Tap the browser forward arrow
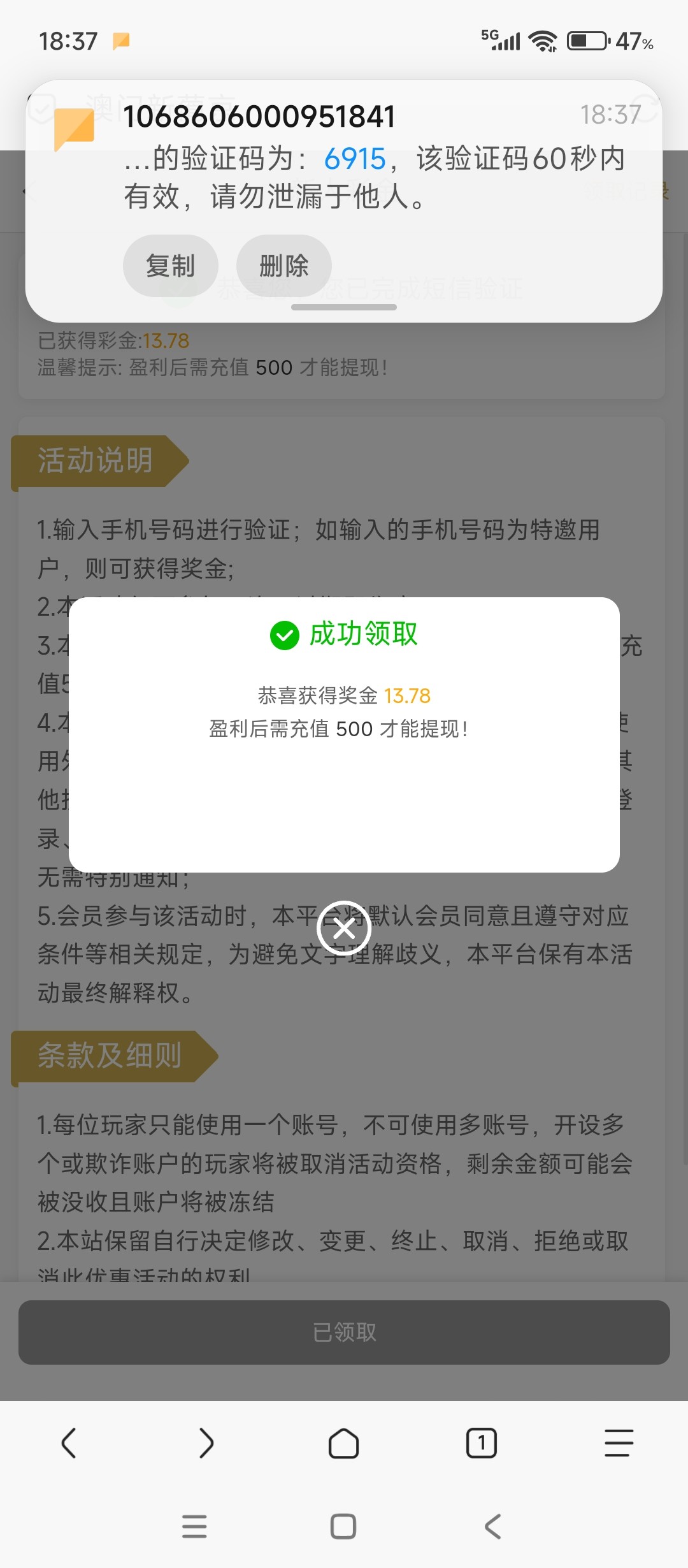 pos(206,1445)
